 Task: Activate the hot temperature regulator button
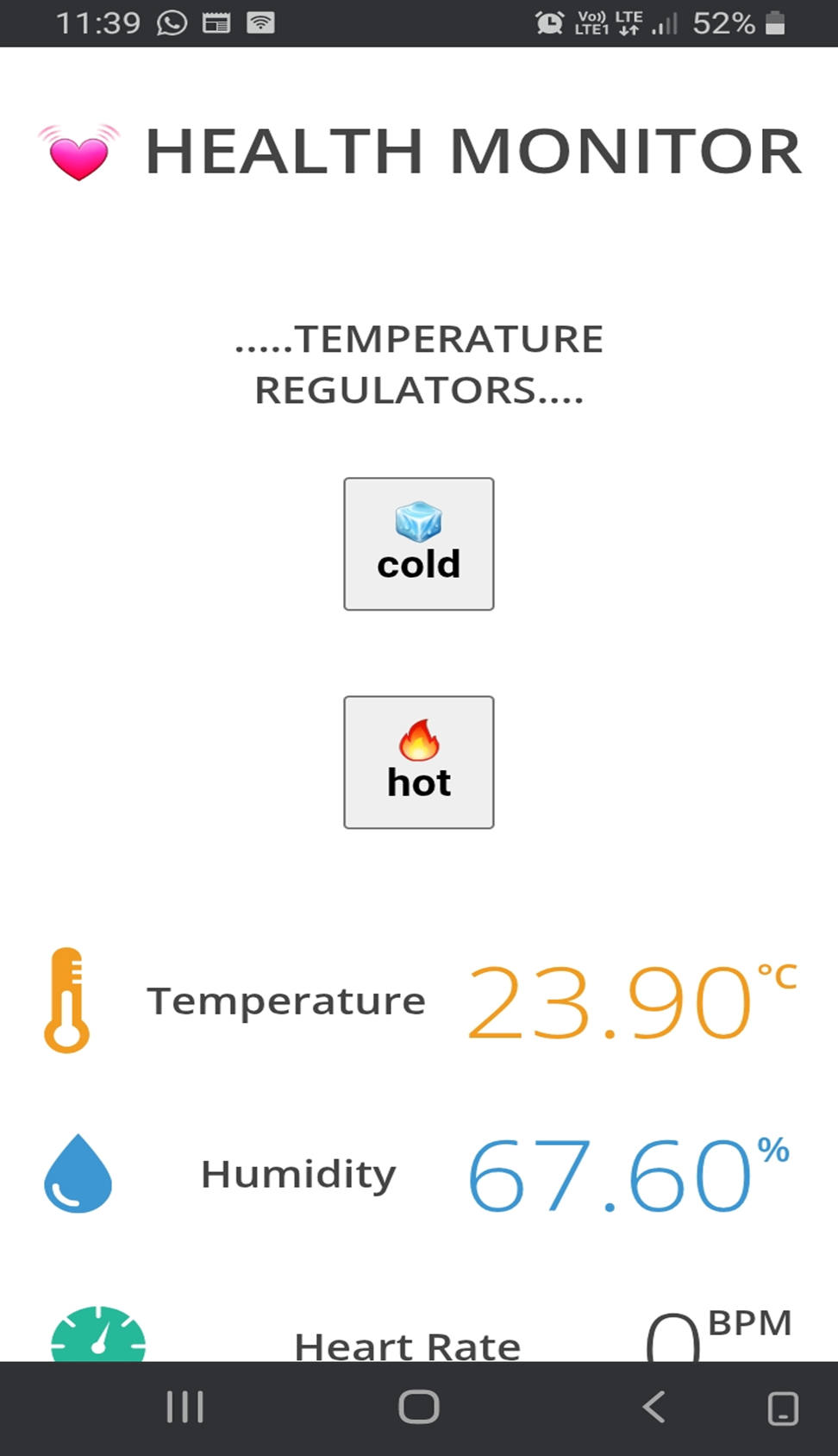418,763
